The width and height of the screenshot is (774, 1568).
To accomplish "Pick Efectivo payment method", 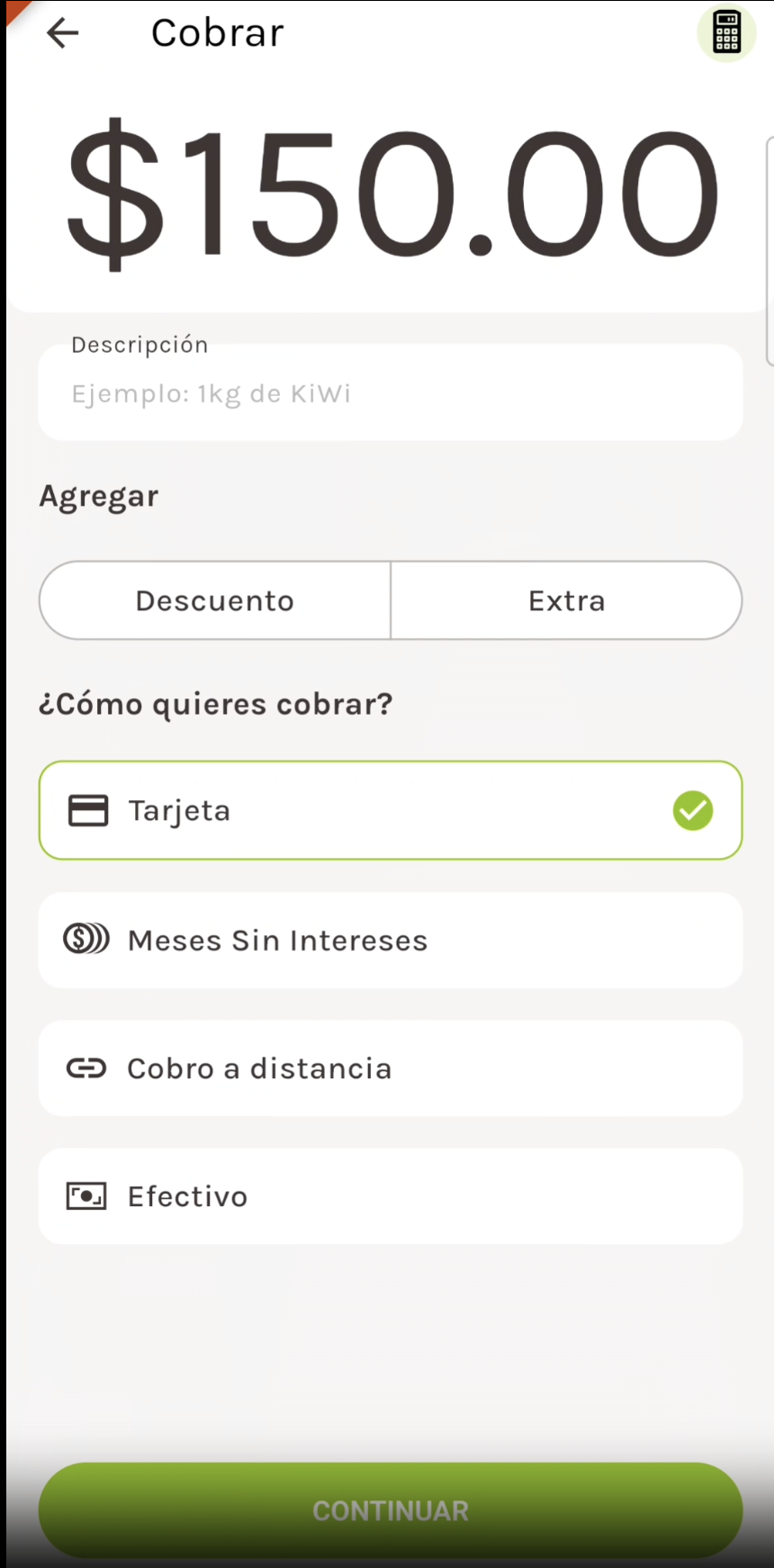I will pos(391,1195).
